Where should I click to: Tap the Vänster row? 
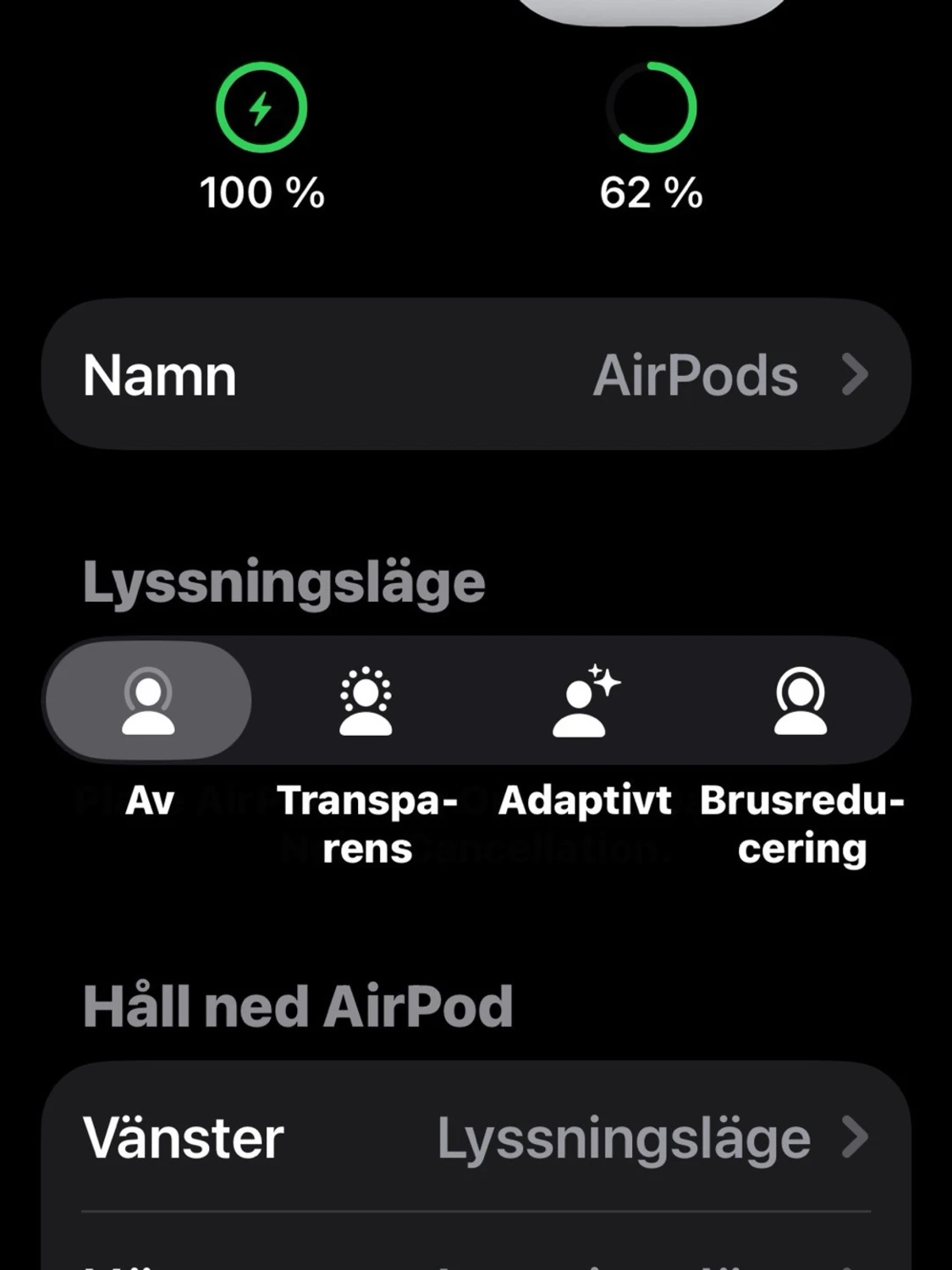click(182, 1138)
